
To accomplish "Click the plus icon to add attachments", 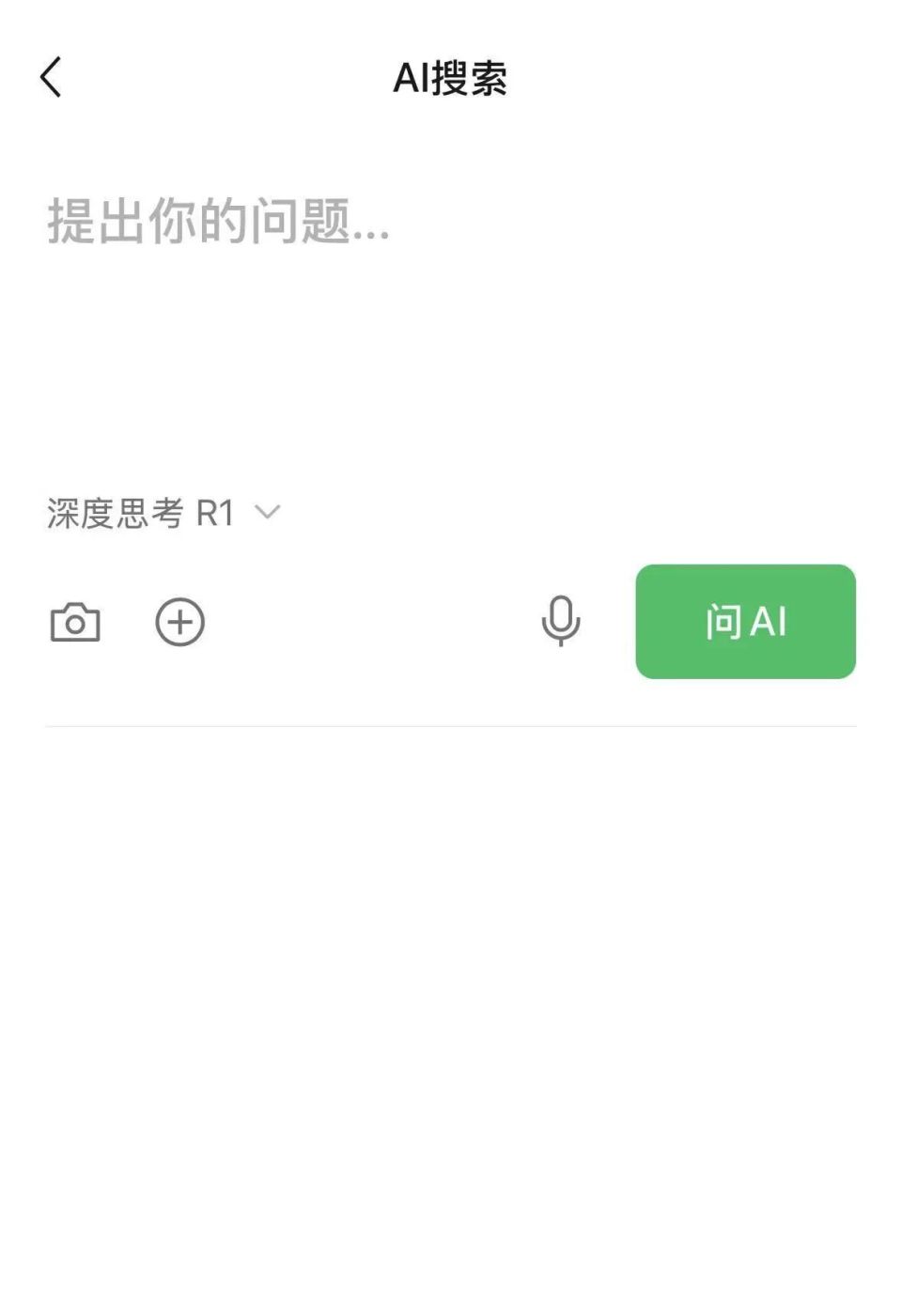I will tap(180, 622).
